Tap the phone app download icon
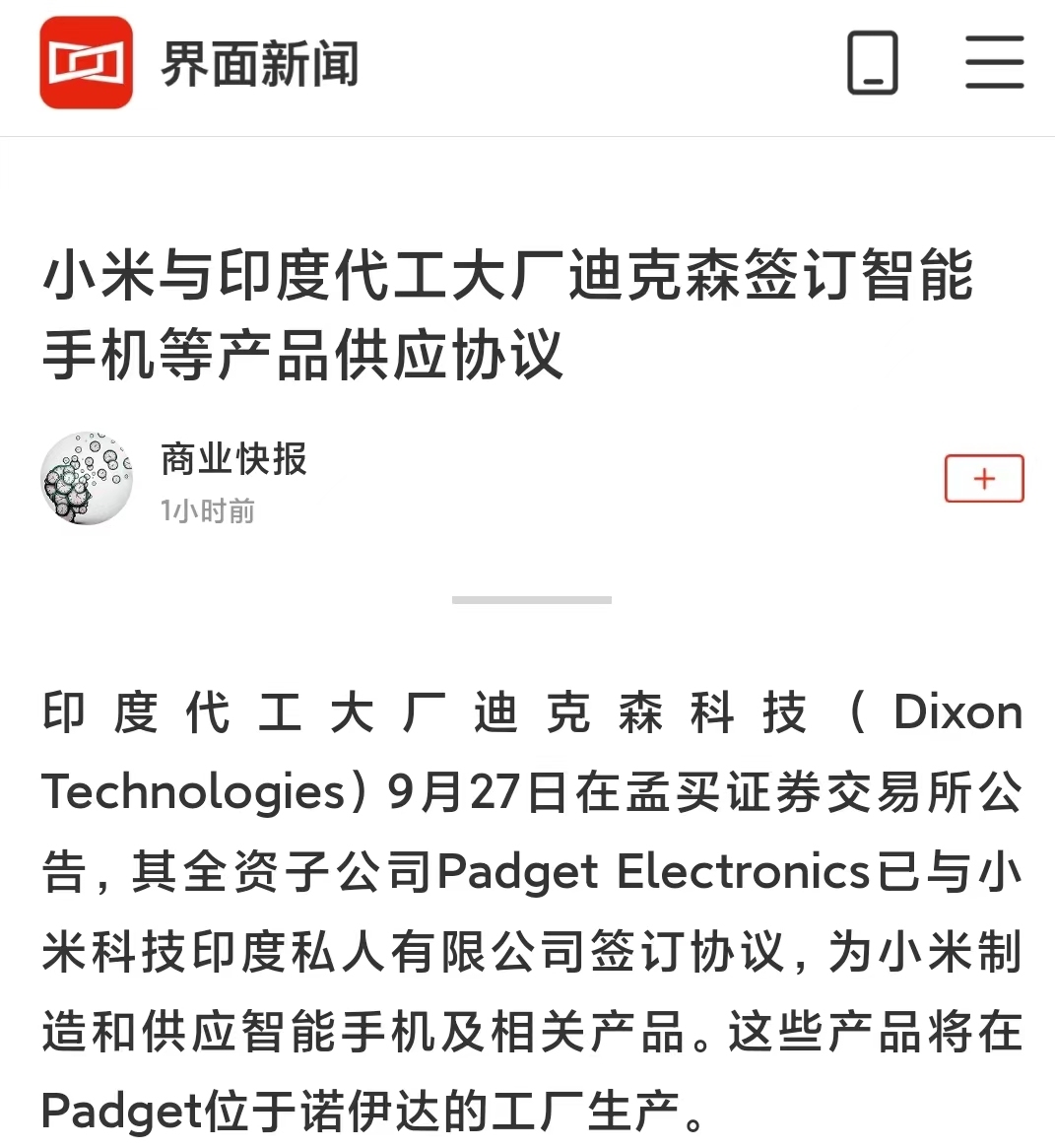Image resolution: width=1055 pixels, height=1148 pixels. [873, 63]
